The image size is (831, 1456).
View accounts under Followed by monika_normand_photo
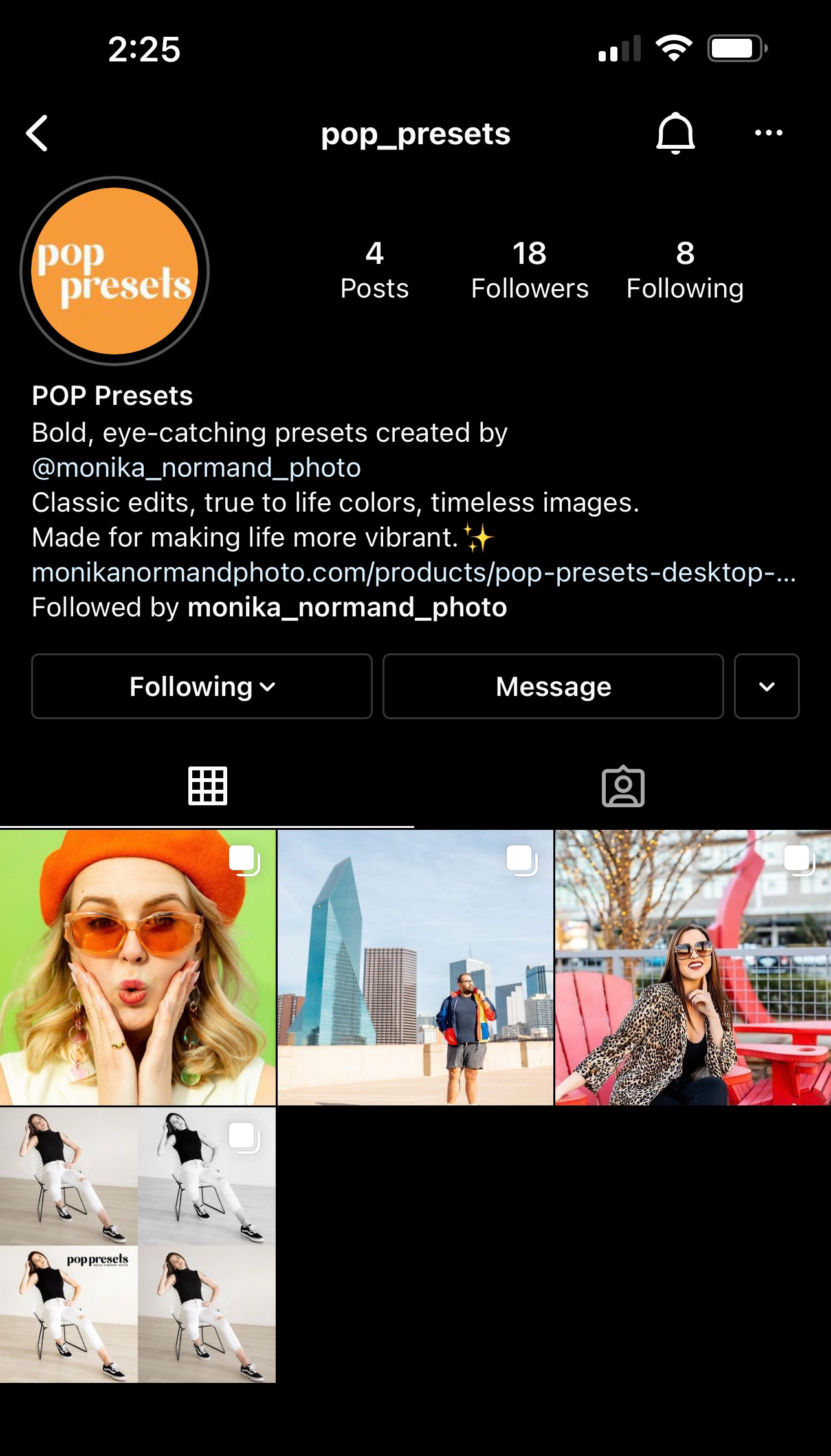click(269, 607)
